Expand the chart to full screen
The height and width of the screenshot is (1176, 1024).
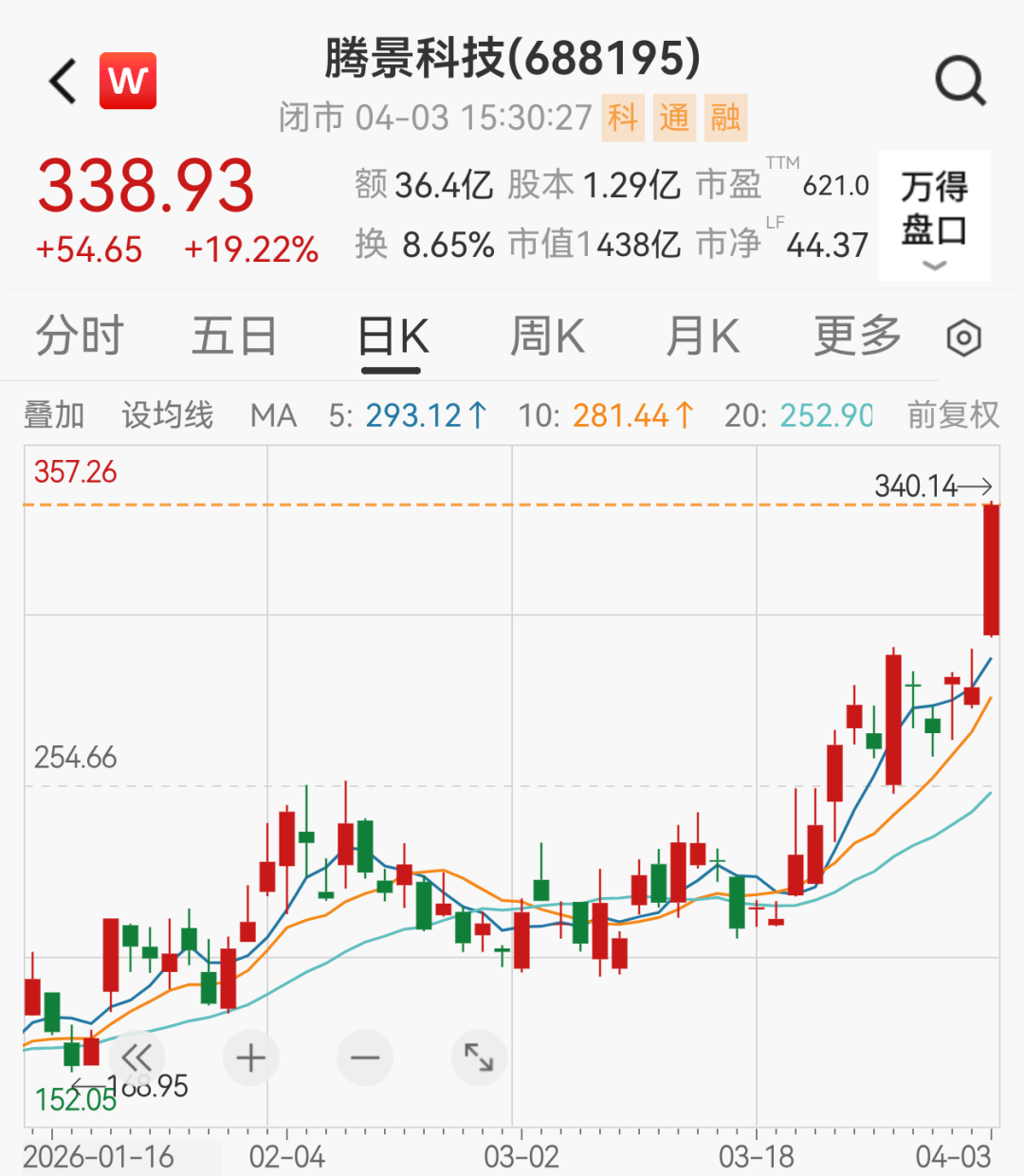pyautogui.click(x=479, y=1057)
